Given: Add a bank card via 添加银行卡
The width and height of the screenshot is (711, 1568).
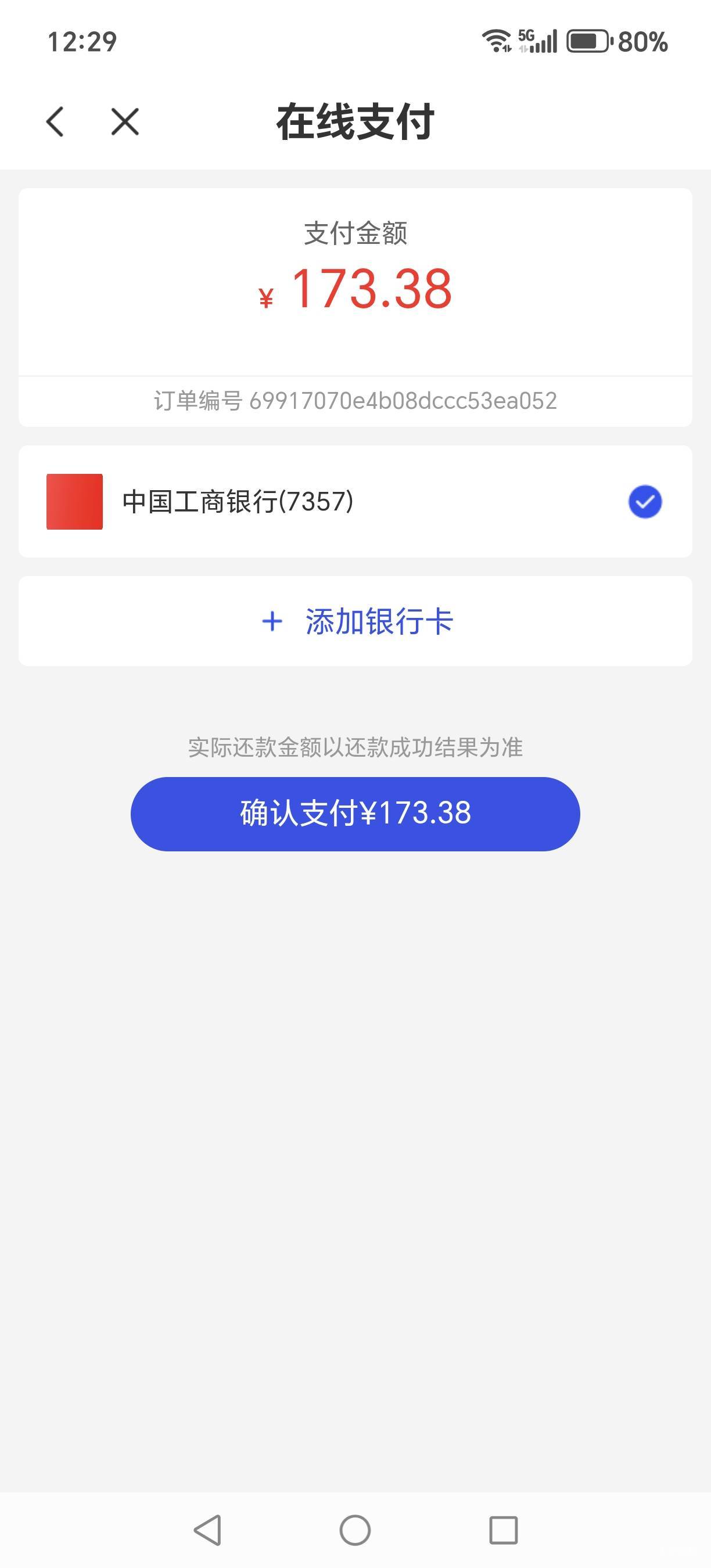Looking at the screenshot, I should [x=355, y=621].
